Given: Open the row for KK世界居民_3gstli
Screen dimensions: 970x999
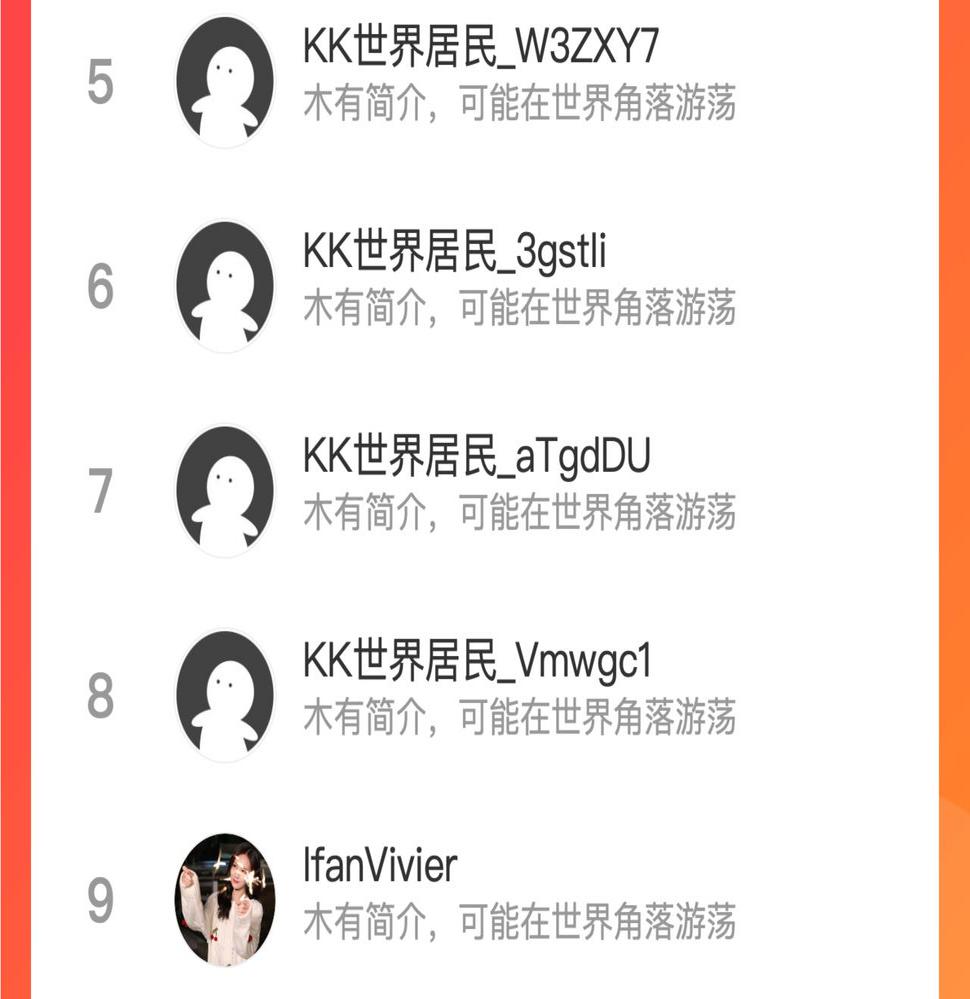Looking at the screenshot, I should (x=455, y=253).
